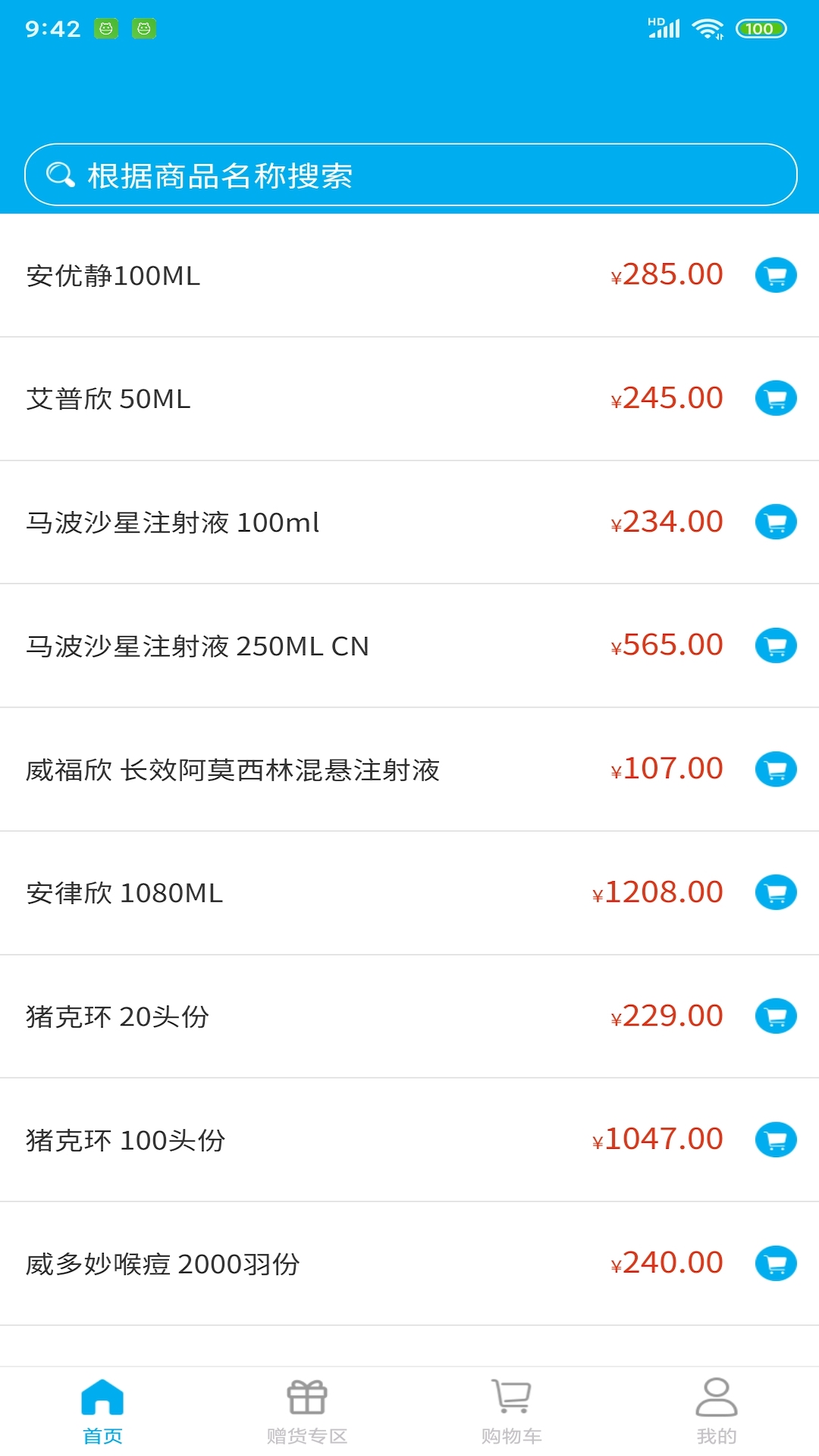Add 马波沙星注射液 250ML CN to cart
819x1456 pixels.
coord(776,645)
